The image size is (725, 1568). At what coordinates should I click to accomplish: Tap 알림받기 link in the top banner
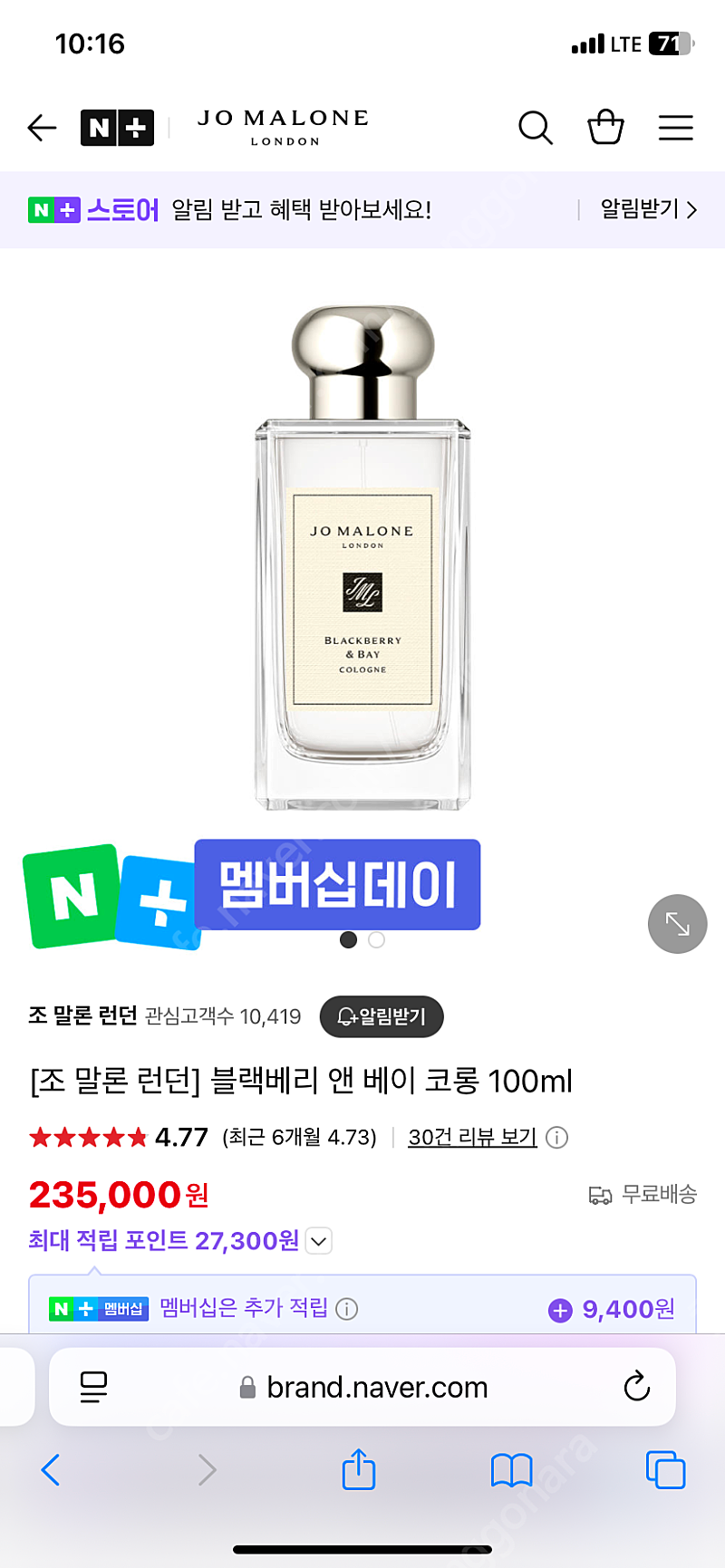point(649,209)
